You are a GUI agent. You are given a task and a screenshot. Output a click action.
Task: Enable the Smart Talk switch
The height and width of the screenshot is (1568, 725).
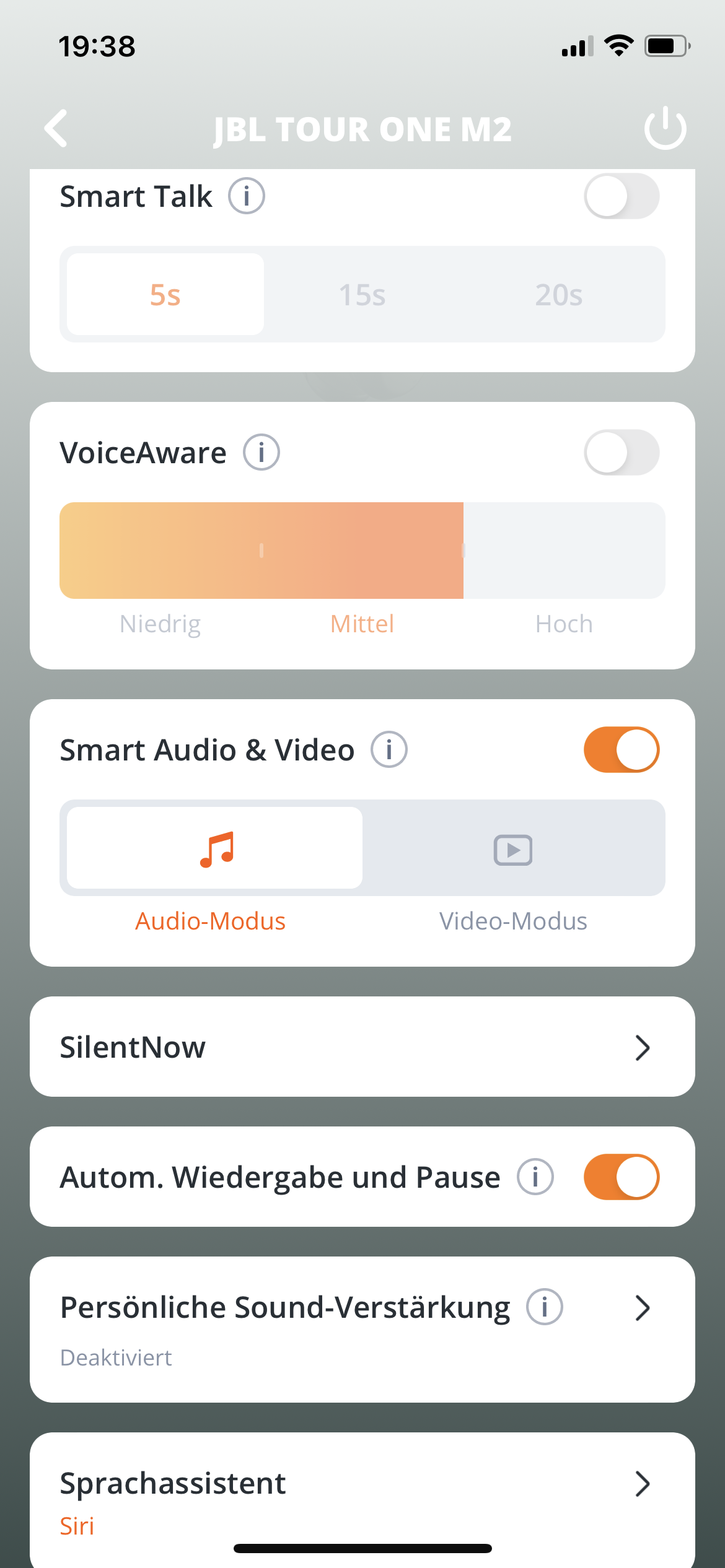[622, 196]
